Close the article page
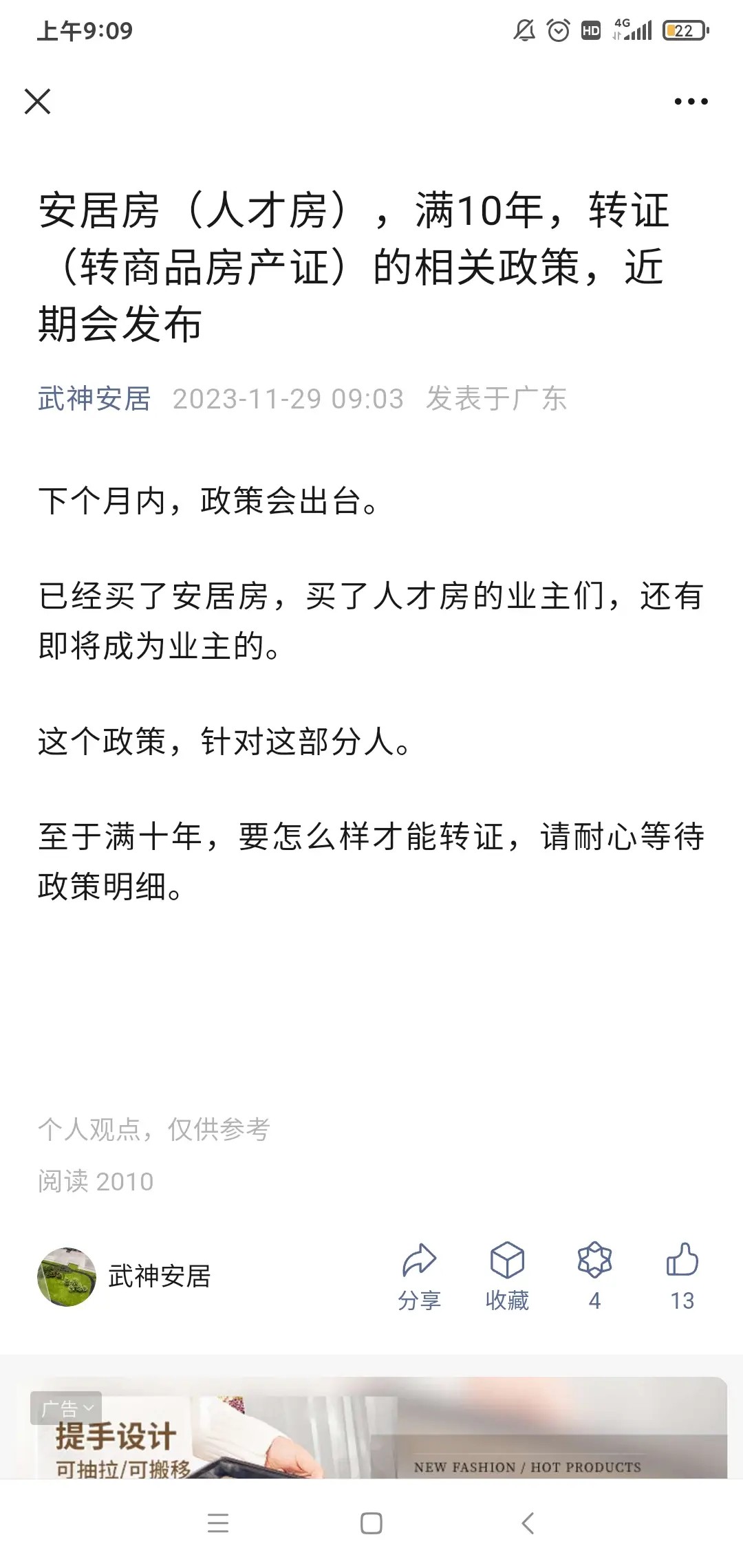 click(x=38, y=102)
